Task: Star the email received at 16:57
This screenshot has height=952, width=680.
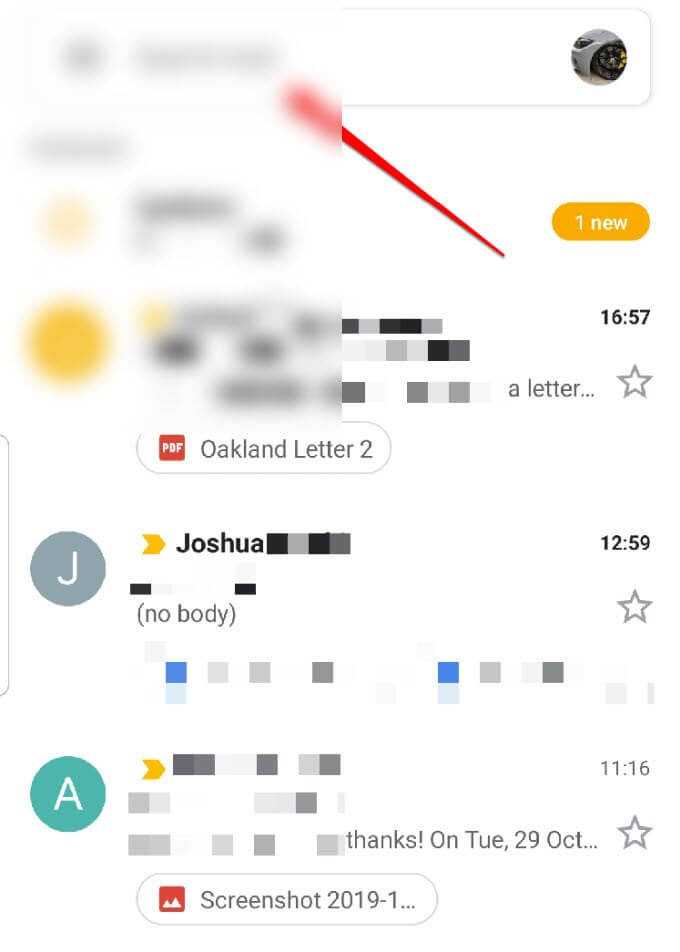Action: click(634, 382)
